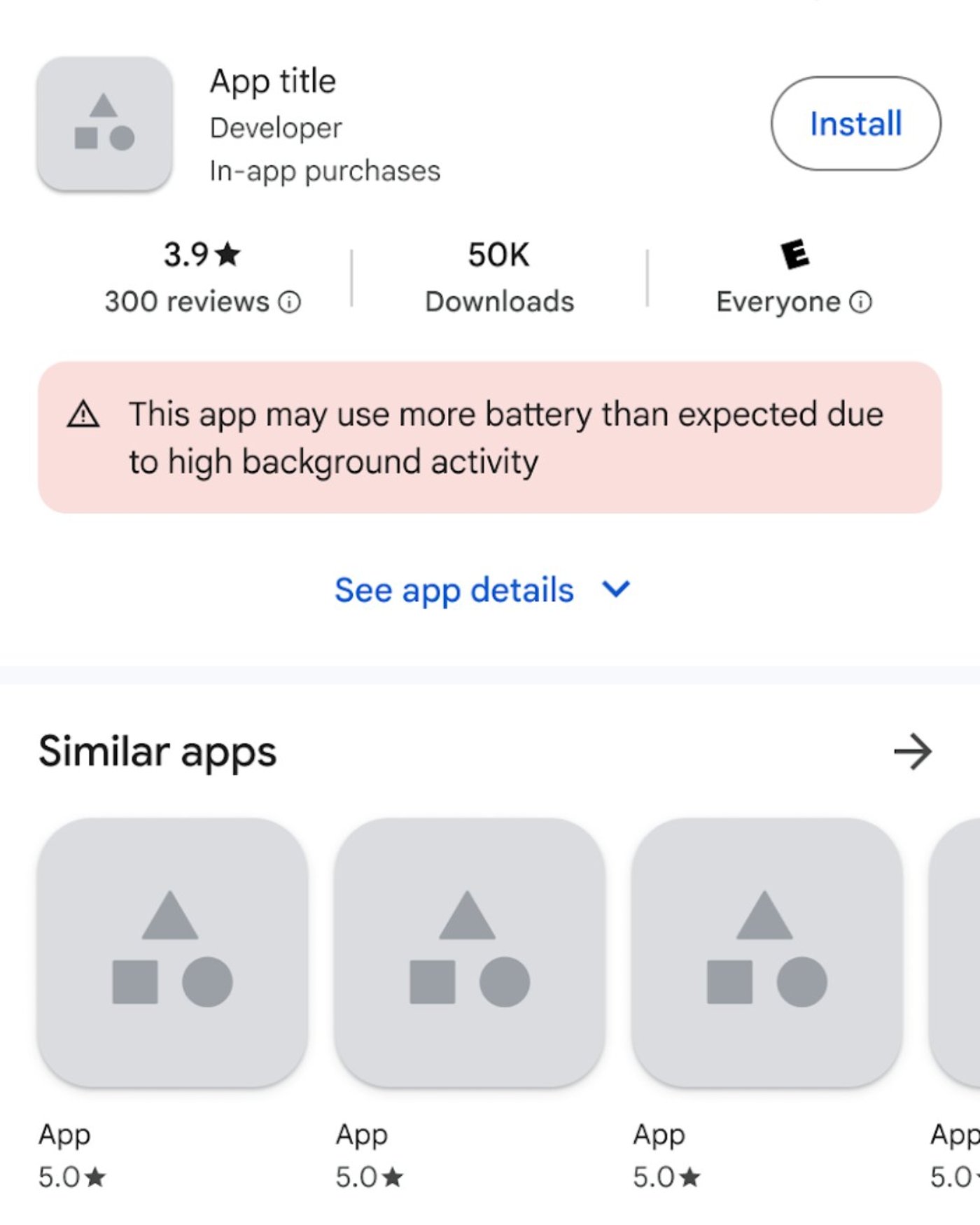
Task: Click the main app icon thumbnail
Action: 104,125
